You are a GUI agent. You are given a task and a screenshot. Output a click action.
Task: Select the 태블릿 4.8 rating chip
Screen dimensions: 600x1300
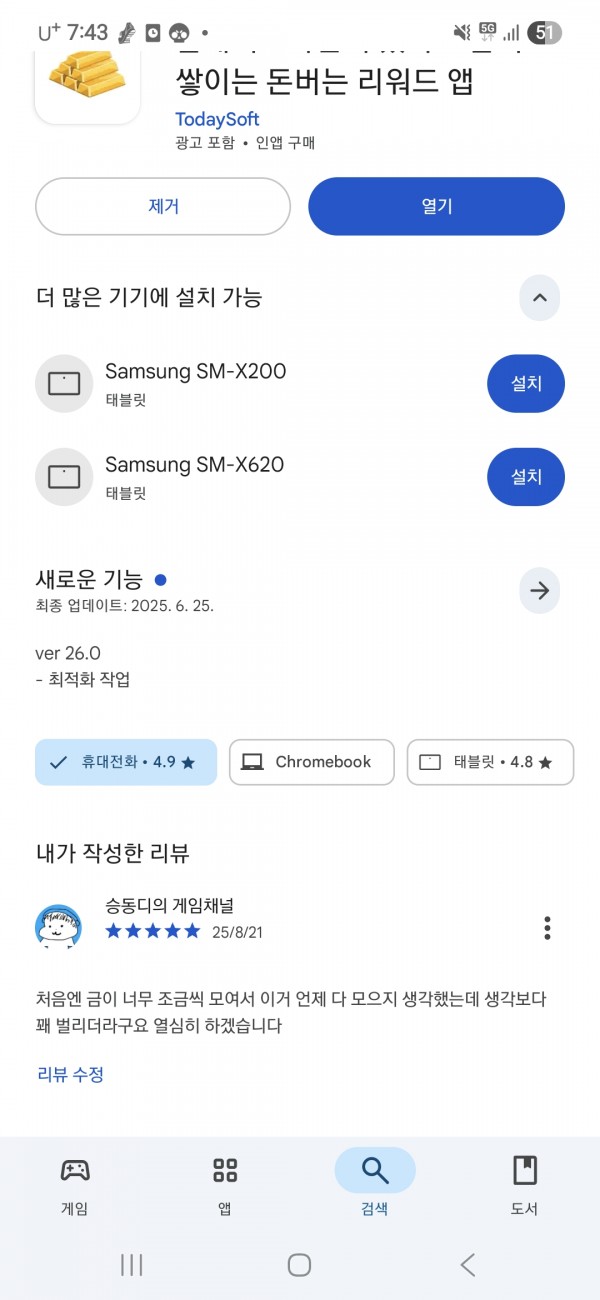point(490,762)
